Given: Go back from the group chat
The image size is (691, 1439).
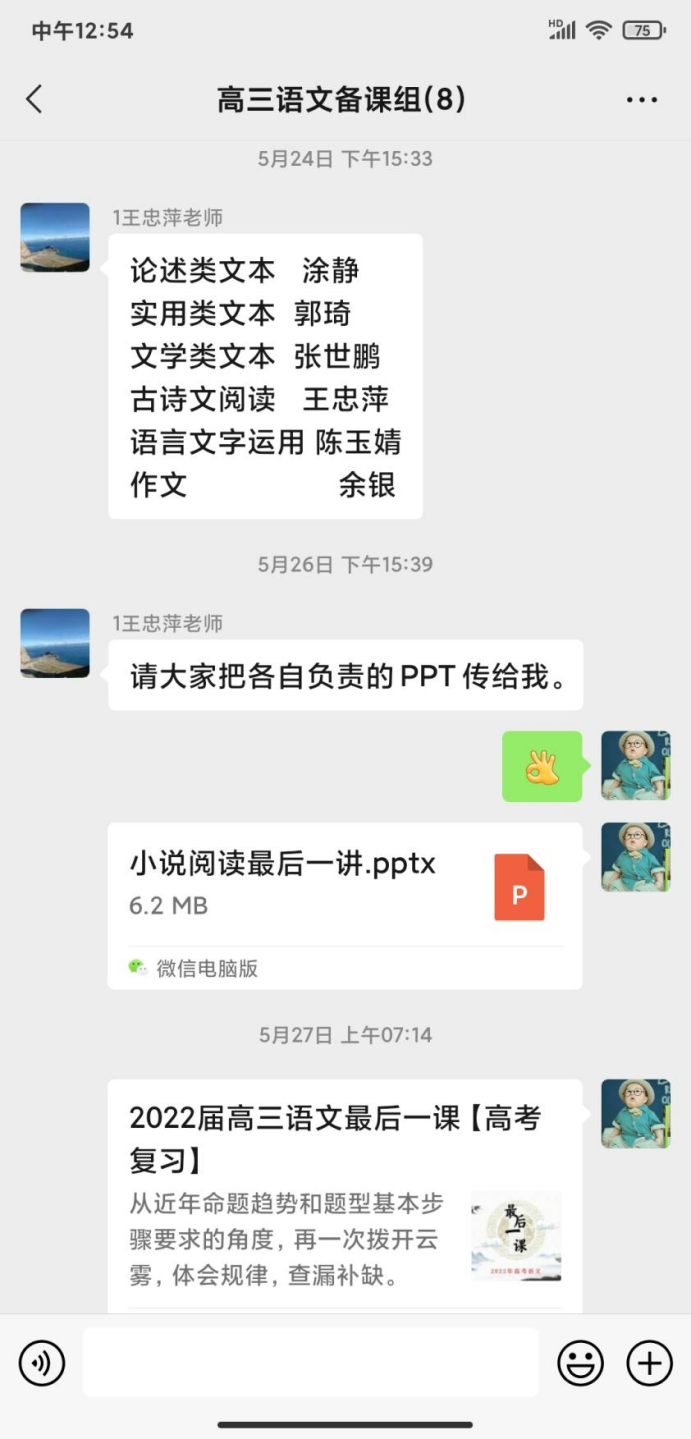Looking at the screenshot, I should point(35,99).
